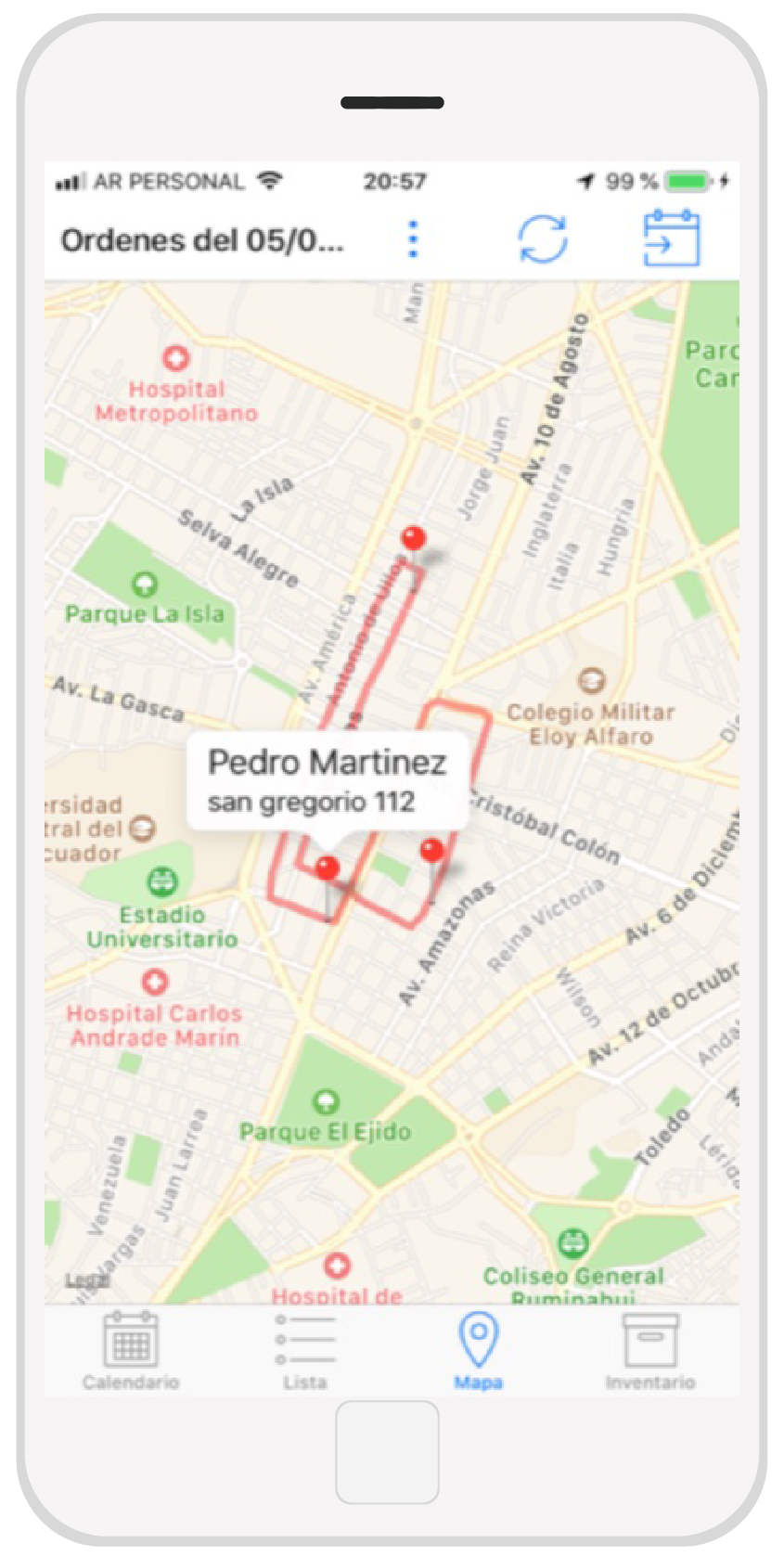Open the Pedro Martinez callout bubble

(327, 781)
